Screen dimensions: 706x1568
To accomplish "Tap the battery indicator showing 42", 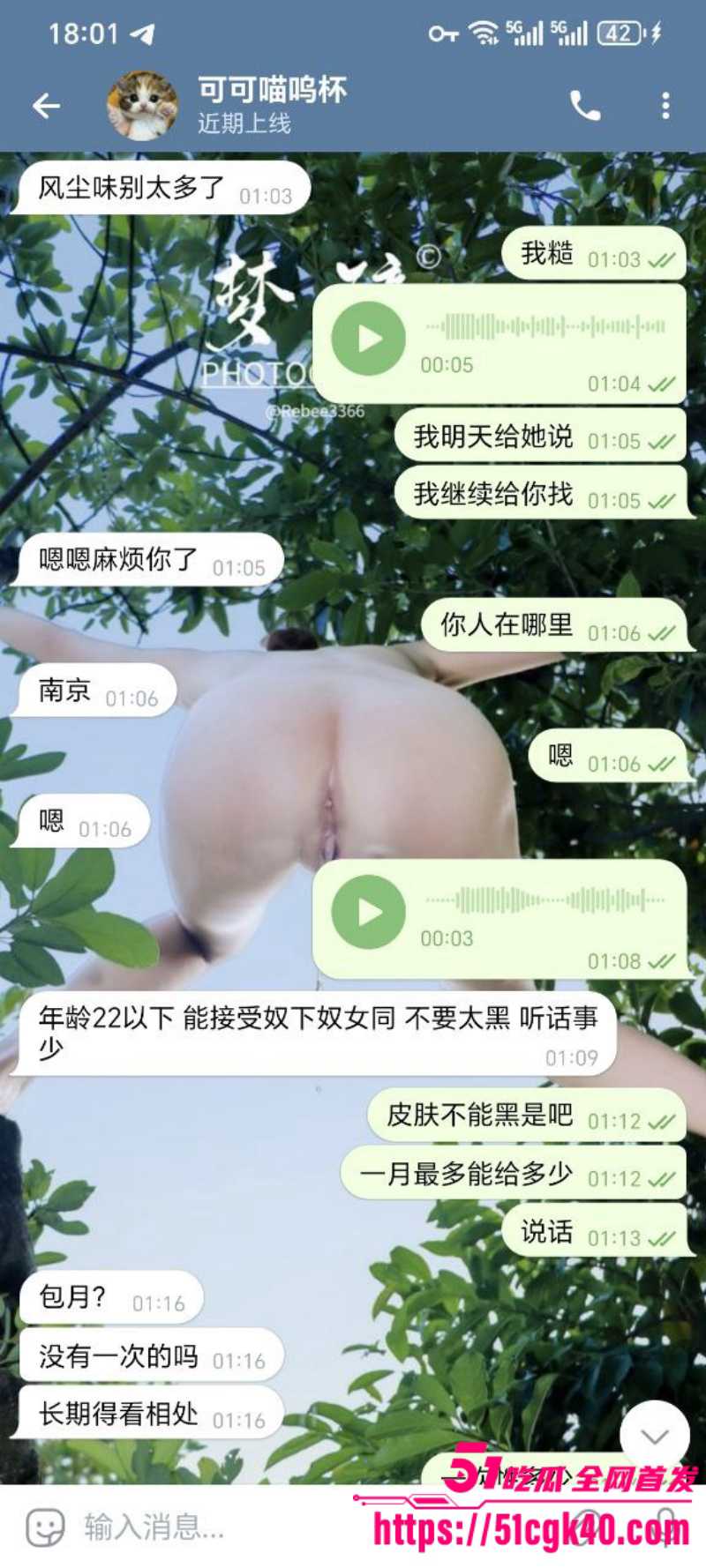I will (x=618, y=34).
